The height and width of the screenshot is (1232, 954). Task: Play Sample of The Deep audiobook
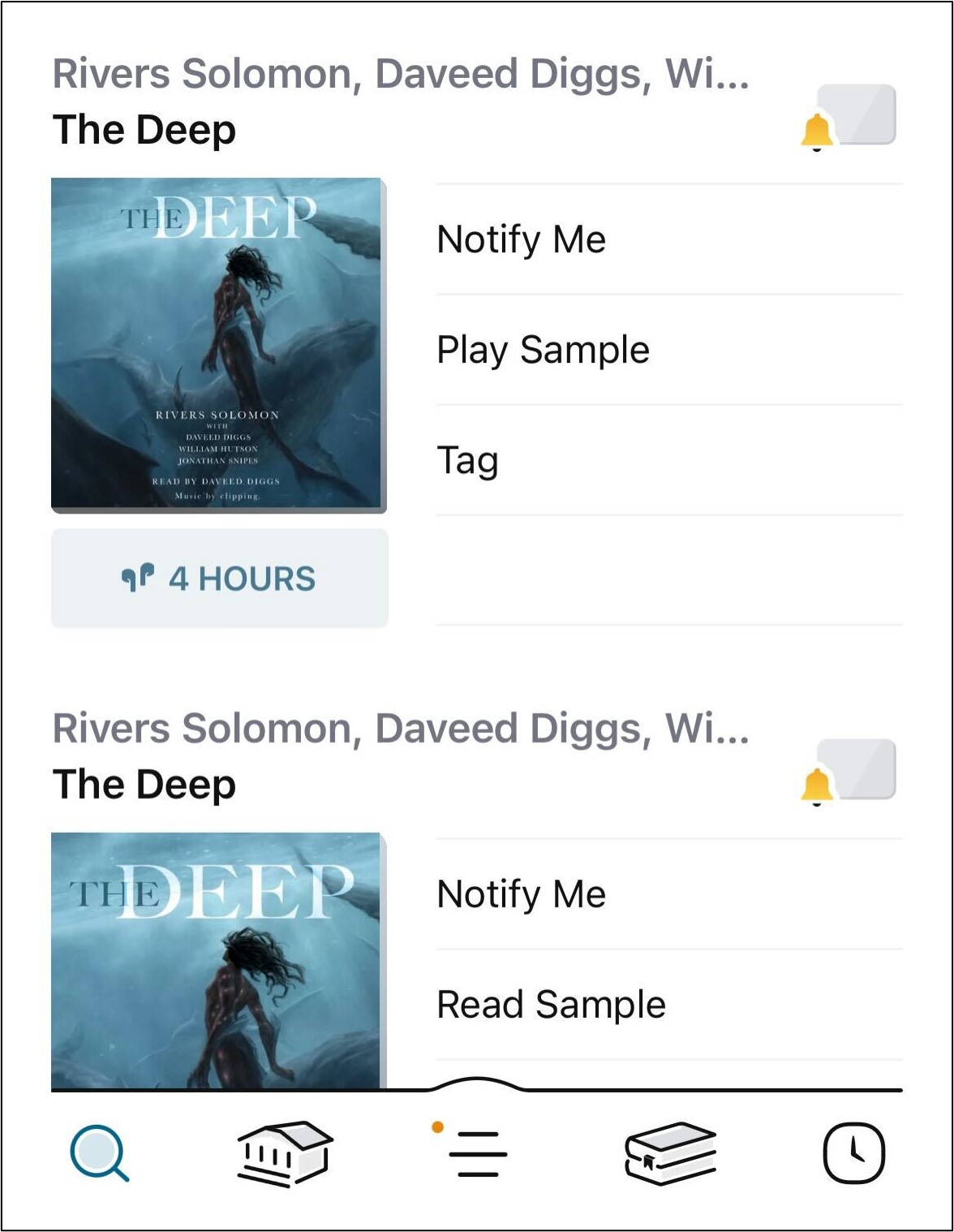coord(543,350)
